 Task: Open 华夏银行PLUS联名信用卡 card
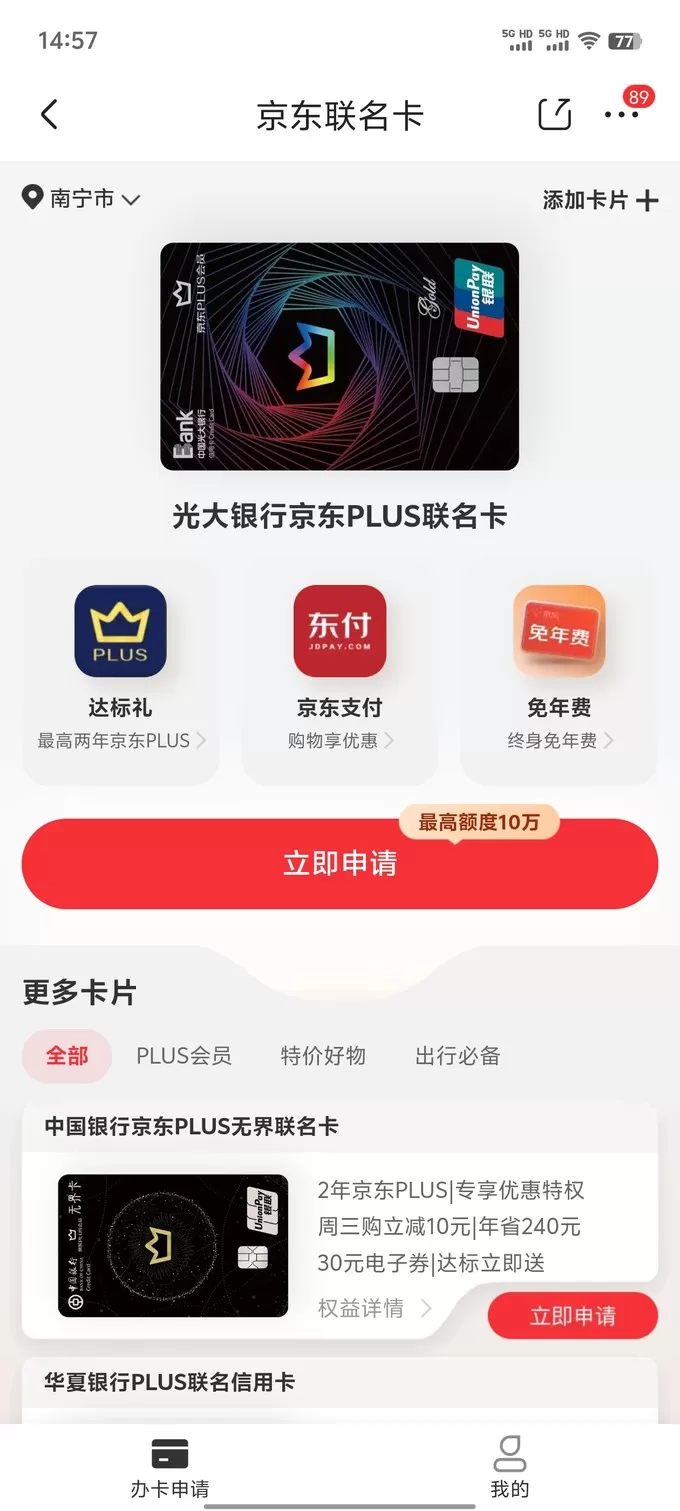pos(170,1383)
